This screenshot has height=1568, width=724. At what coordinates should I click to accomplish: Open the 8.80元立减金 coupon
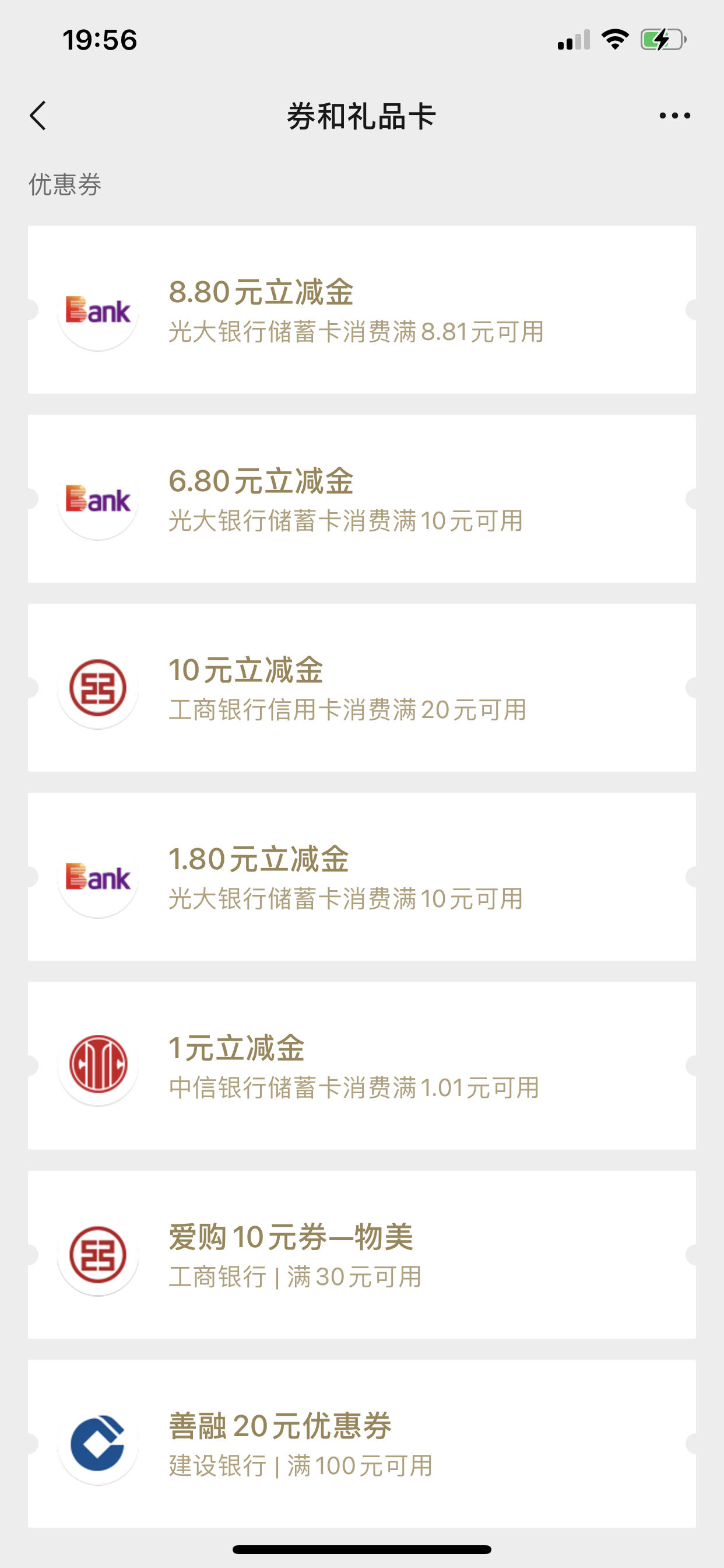(362, 310)
